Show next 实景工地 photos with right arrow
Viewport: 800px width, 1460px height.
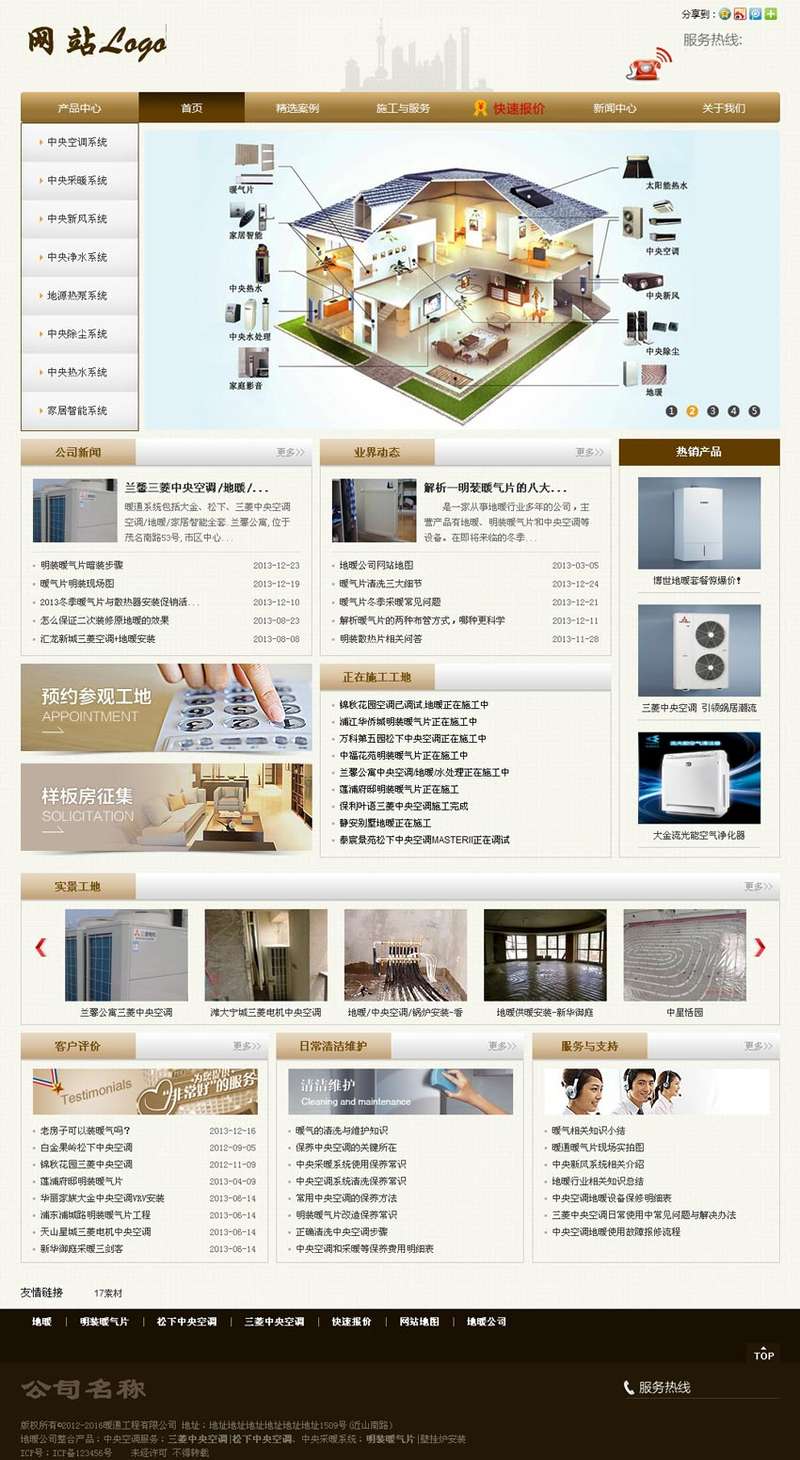(x=759, y=948)
